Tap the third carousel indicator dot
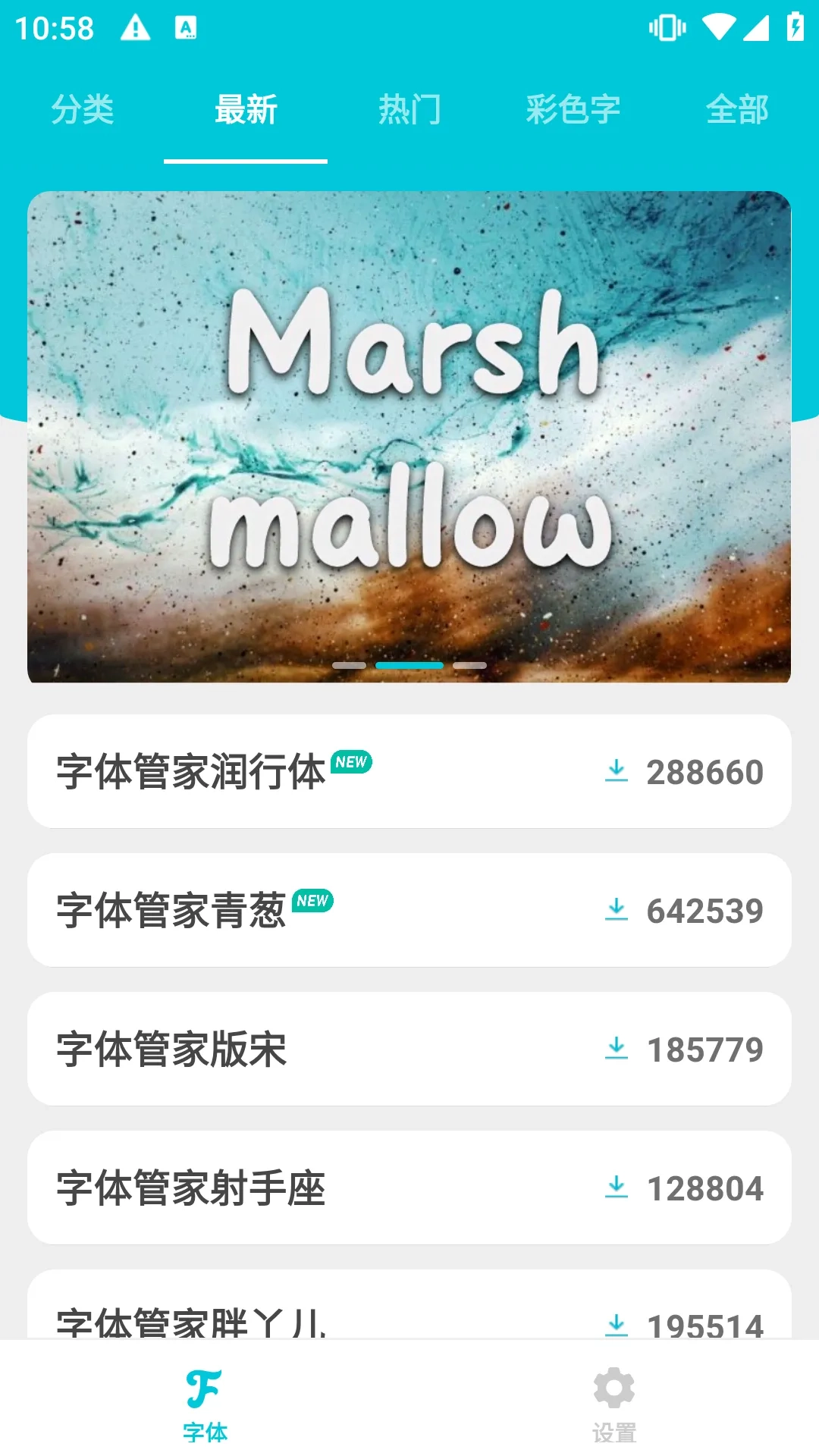 click(468, 665)
